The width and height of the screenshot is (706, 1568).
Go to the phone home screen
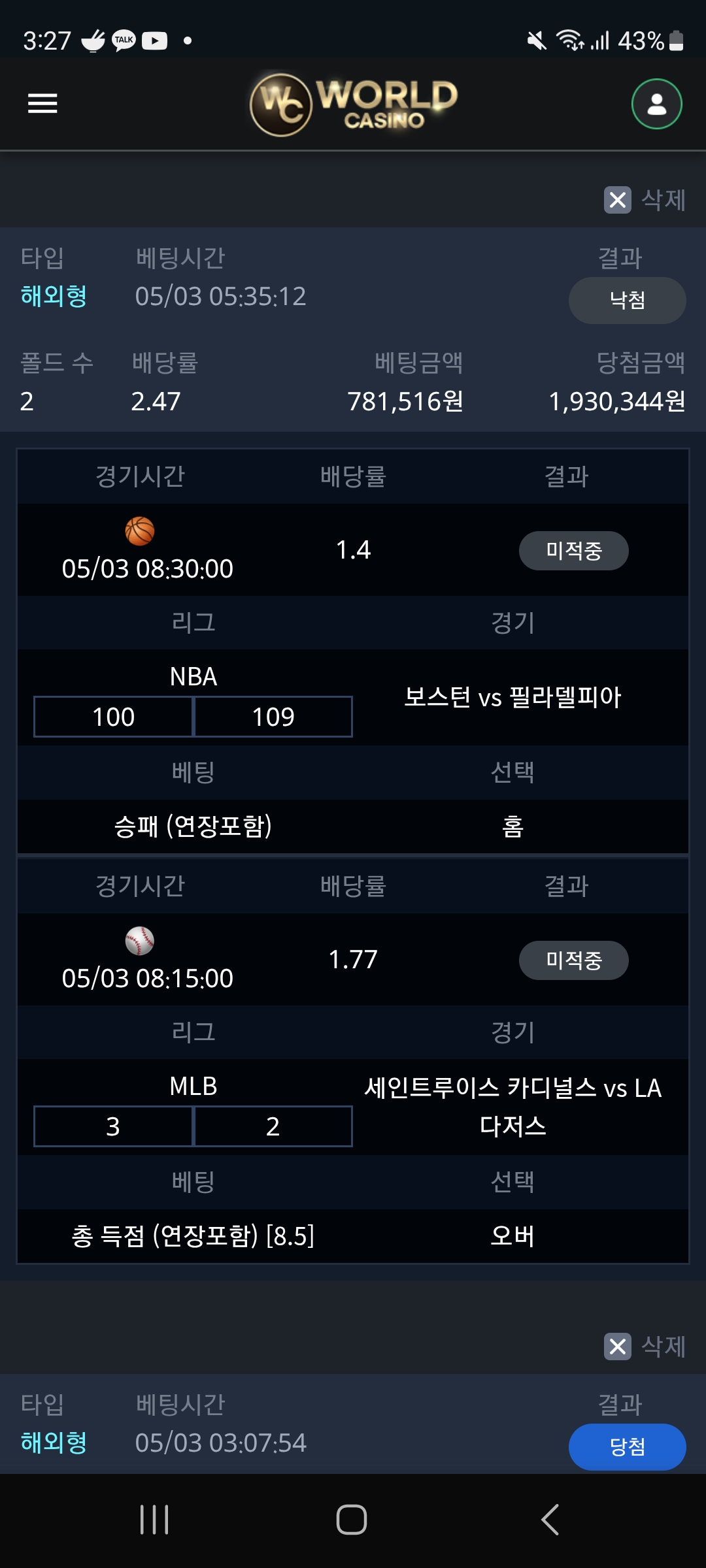coord(352,1520)
